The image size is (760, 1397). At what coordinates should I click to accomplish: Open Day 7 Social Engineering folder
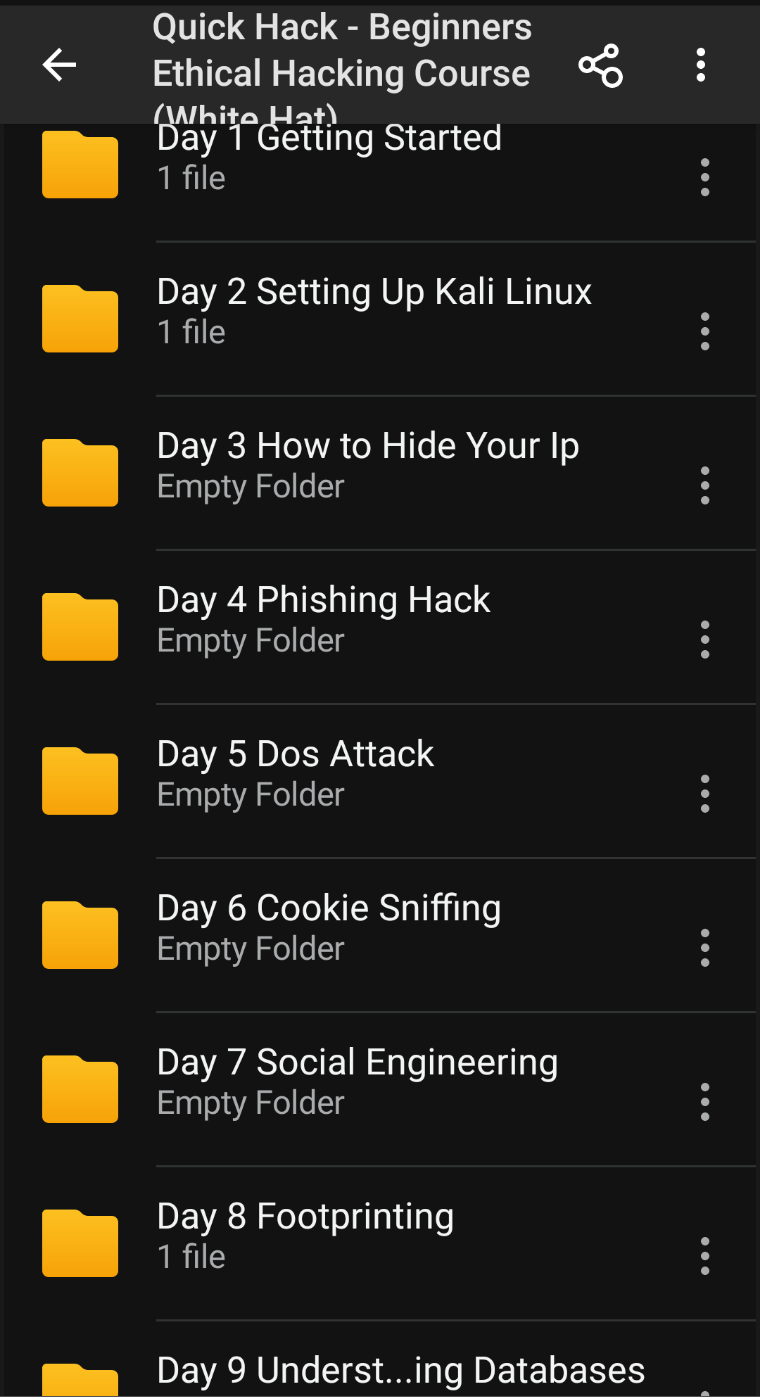[357, 1080]
